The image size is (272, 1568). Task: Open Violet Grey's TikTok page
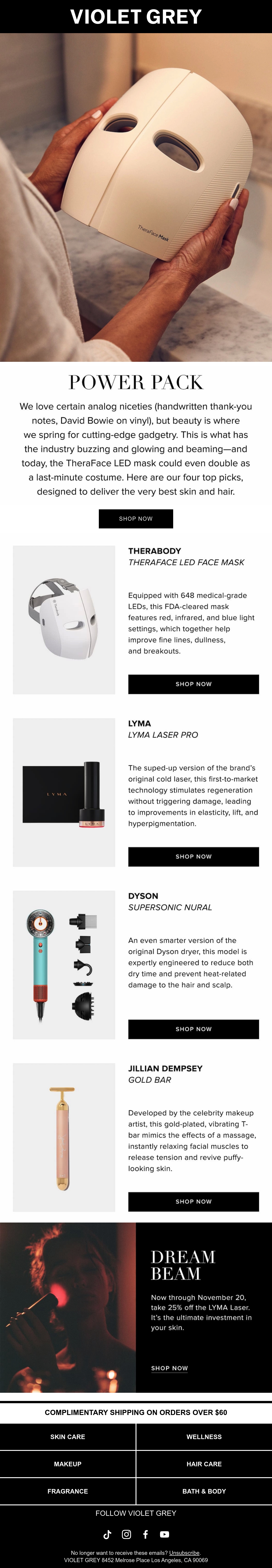click(x=107, y=1535)
